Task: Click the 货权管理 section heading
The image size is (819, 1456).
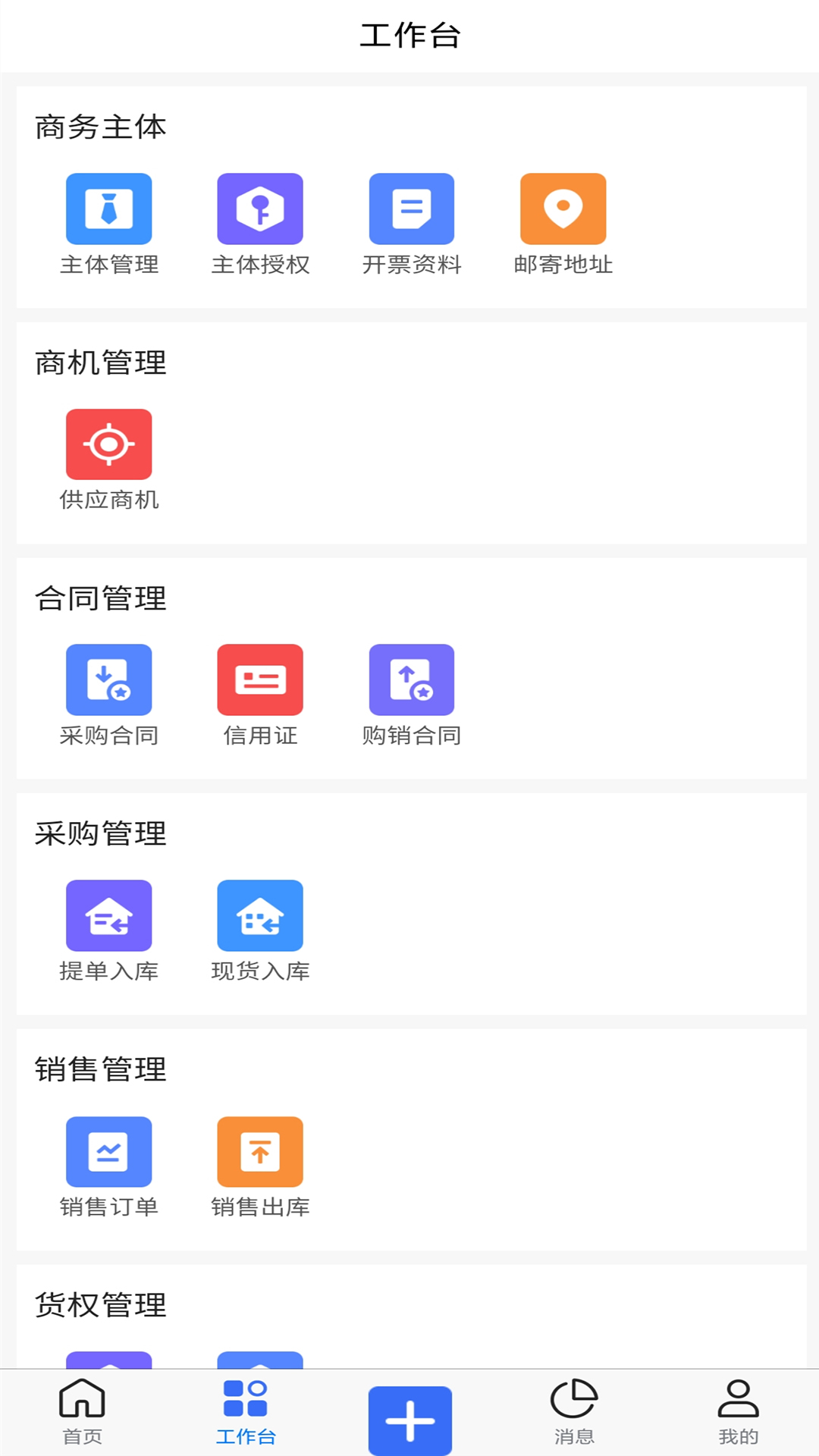Action: click(x=99, y=1305)
